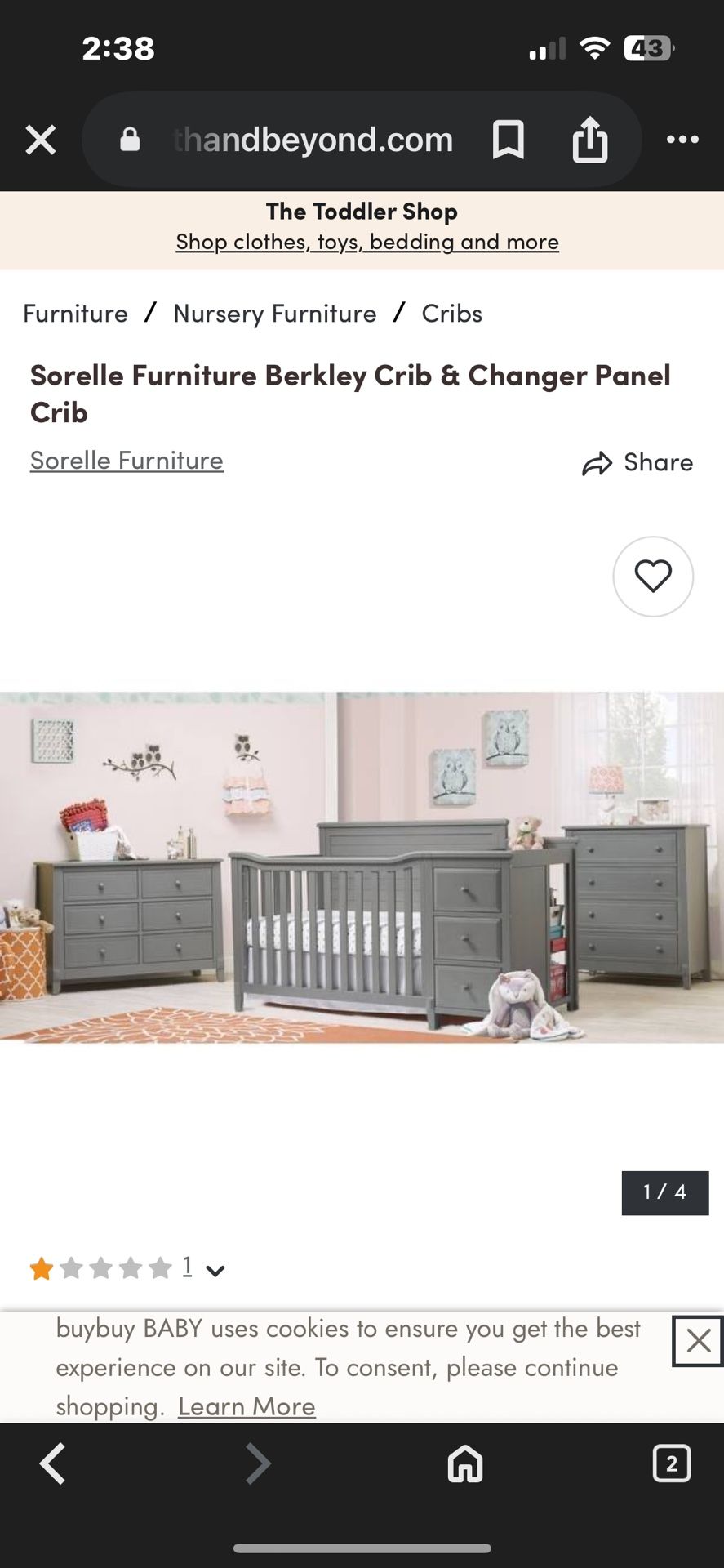Tap the home icon in the bottom navigation
724x1568 pixels.
464,1464
